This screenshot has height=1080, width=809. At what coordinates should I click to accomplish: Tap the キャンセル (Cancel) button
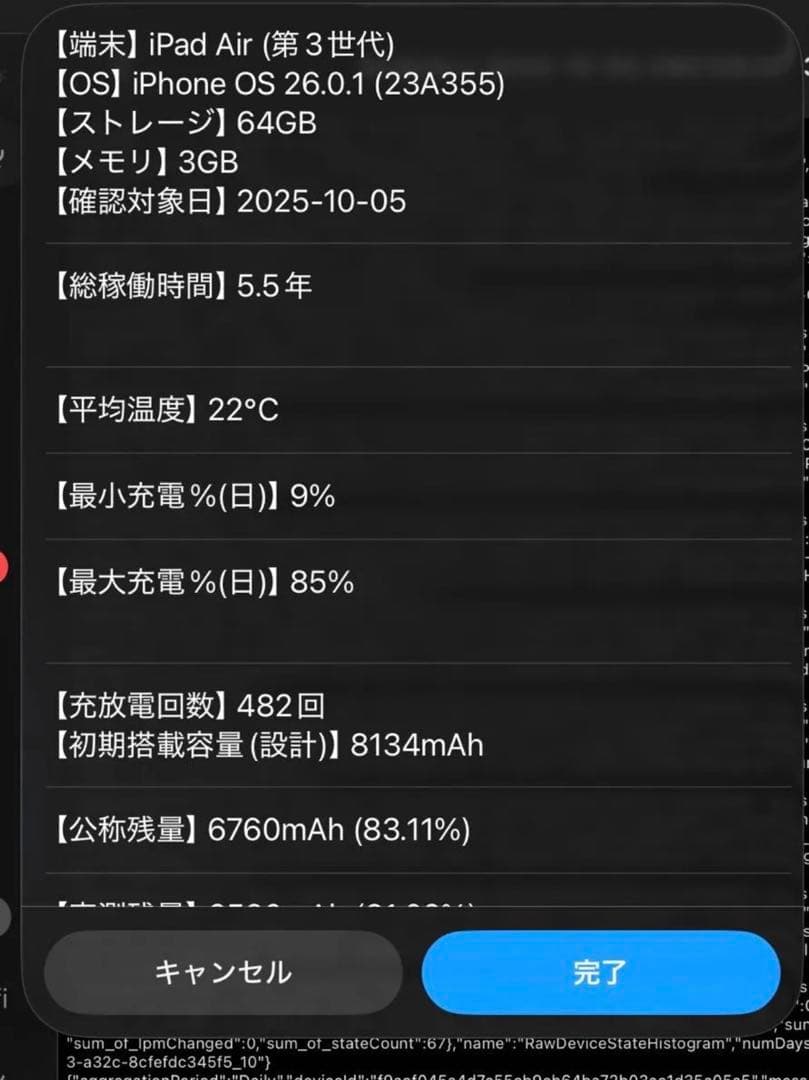[x=224, y=970]
